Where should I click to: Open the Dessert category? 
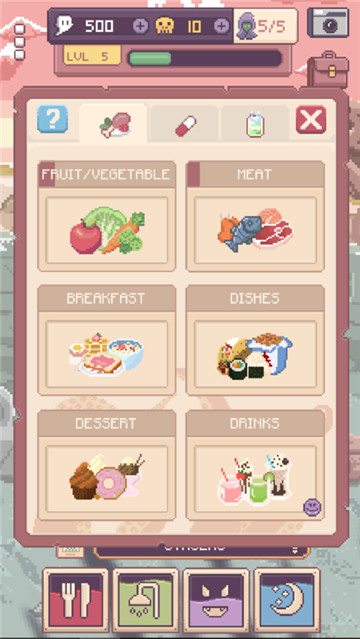(106, 465)
